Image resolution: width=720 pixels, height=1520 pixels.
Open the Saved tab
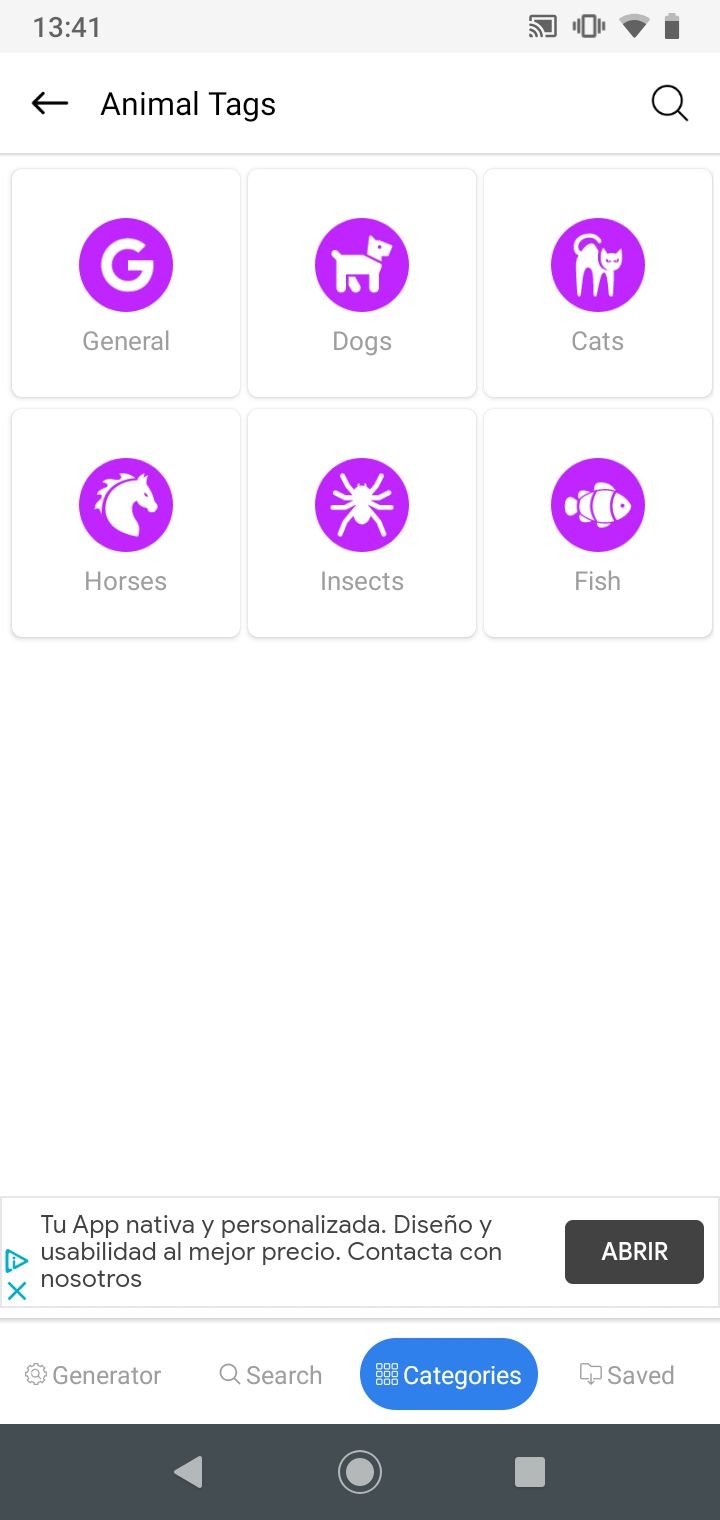click(x=627, y=1375)
